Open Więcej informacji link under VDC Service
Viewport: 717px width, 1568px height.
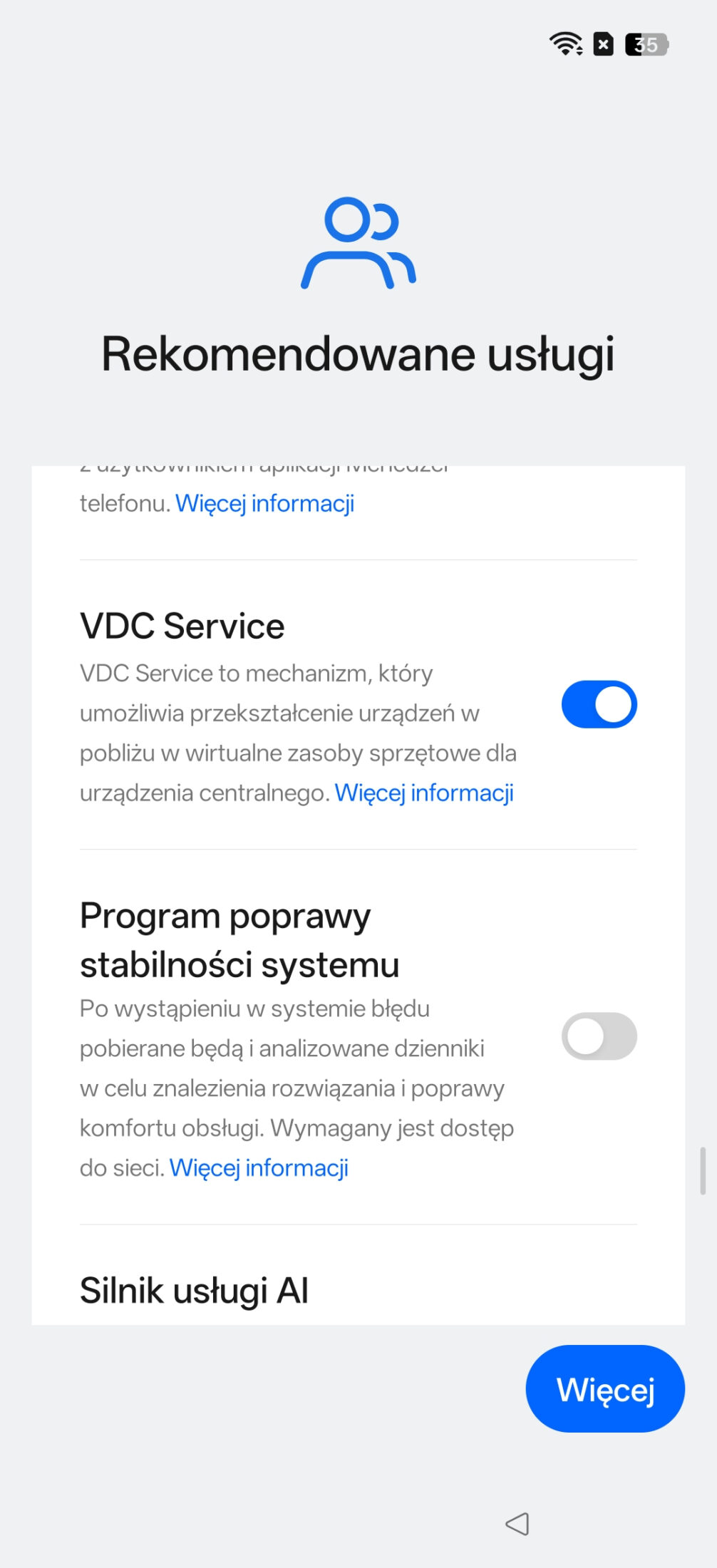[x=424, y=793]
